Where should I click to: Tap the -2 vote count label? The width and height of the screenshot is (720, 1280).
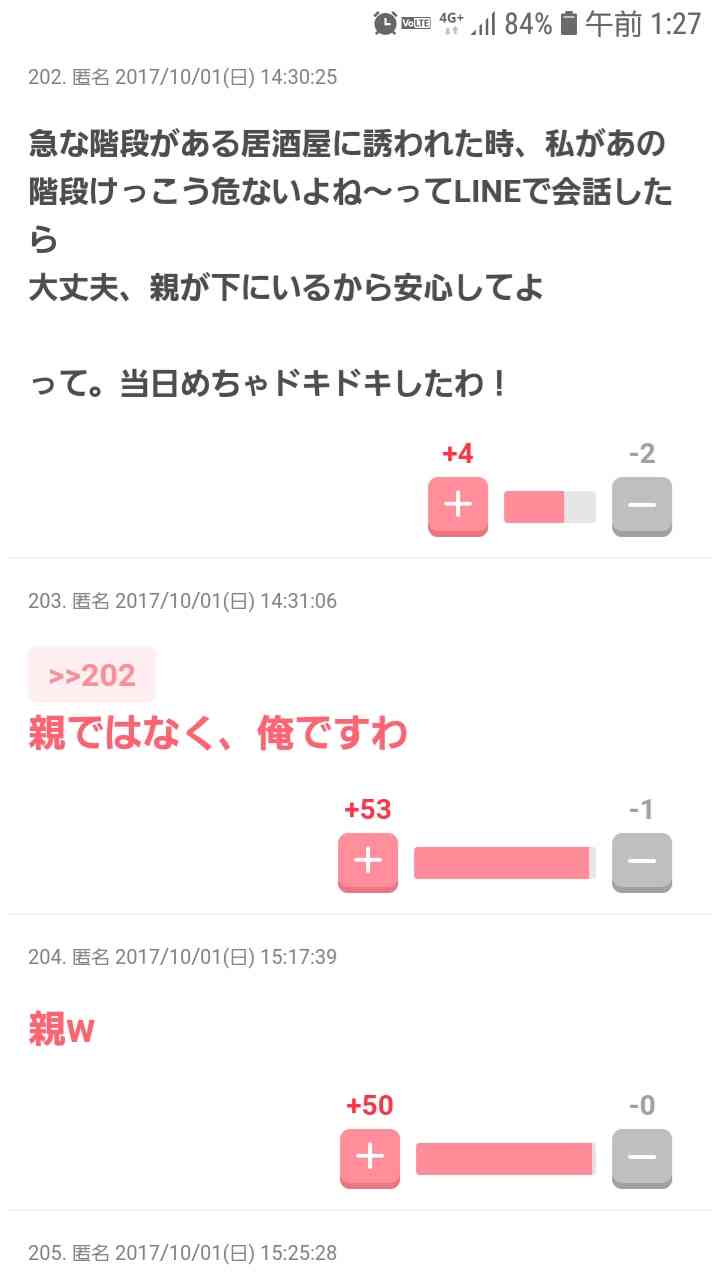click(642, 453)
